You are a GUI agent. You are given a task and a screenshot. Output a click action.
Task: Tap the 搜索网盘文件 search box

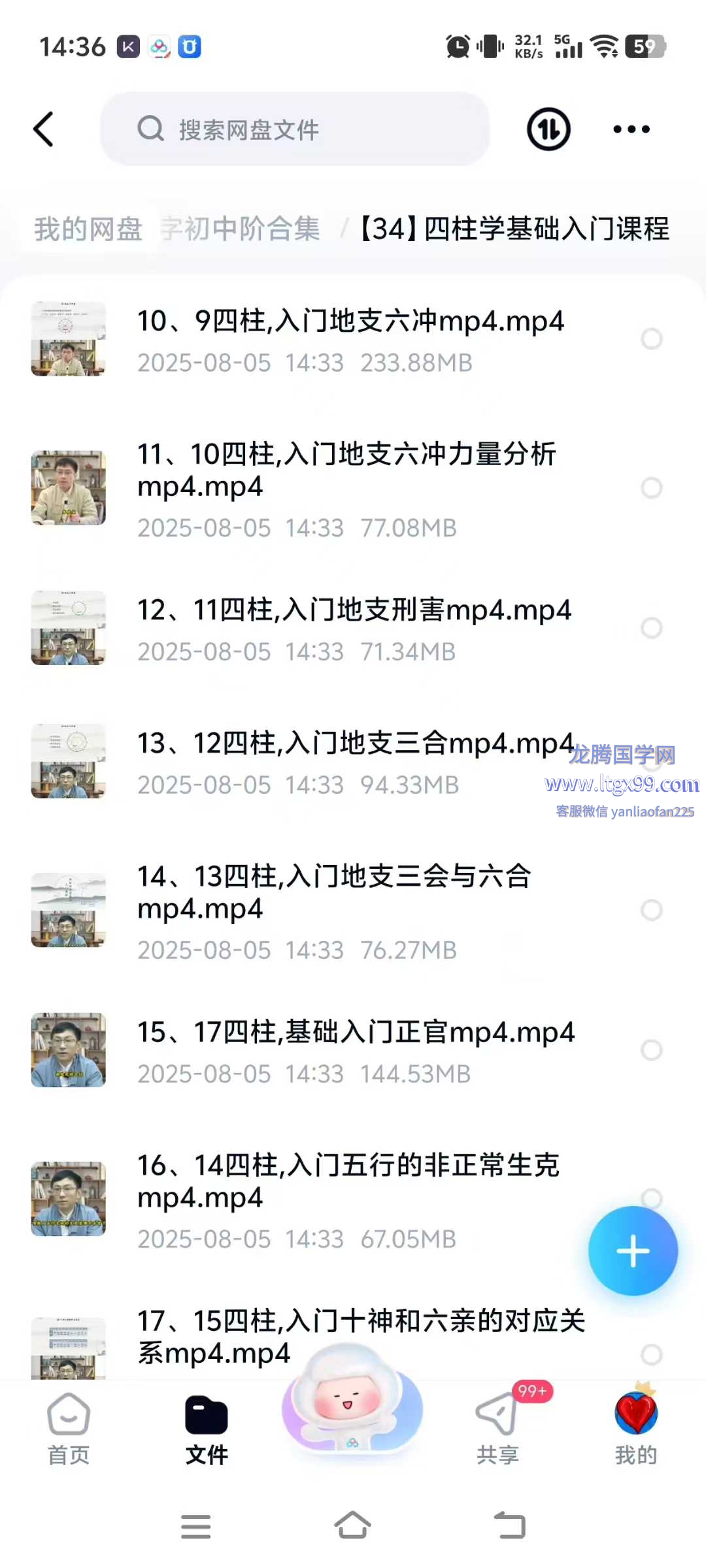294,129
